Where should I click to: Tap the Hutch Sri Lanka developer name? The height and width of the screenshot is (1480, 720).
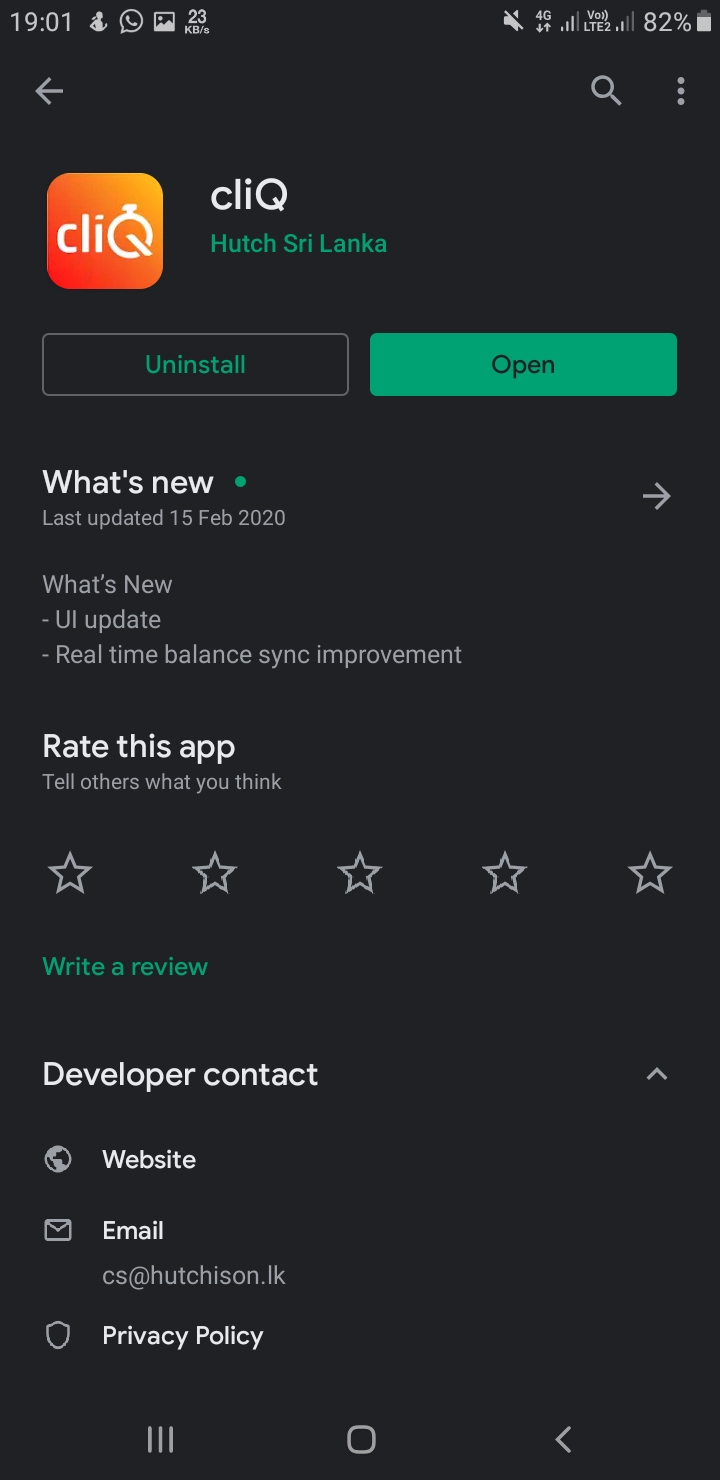pos(298,243)
